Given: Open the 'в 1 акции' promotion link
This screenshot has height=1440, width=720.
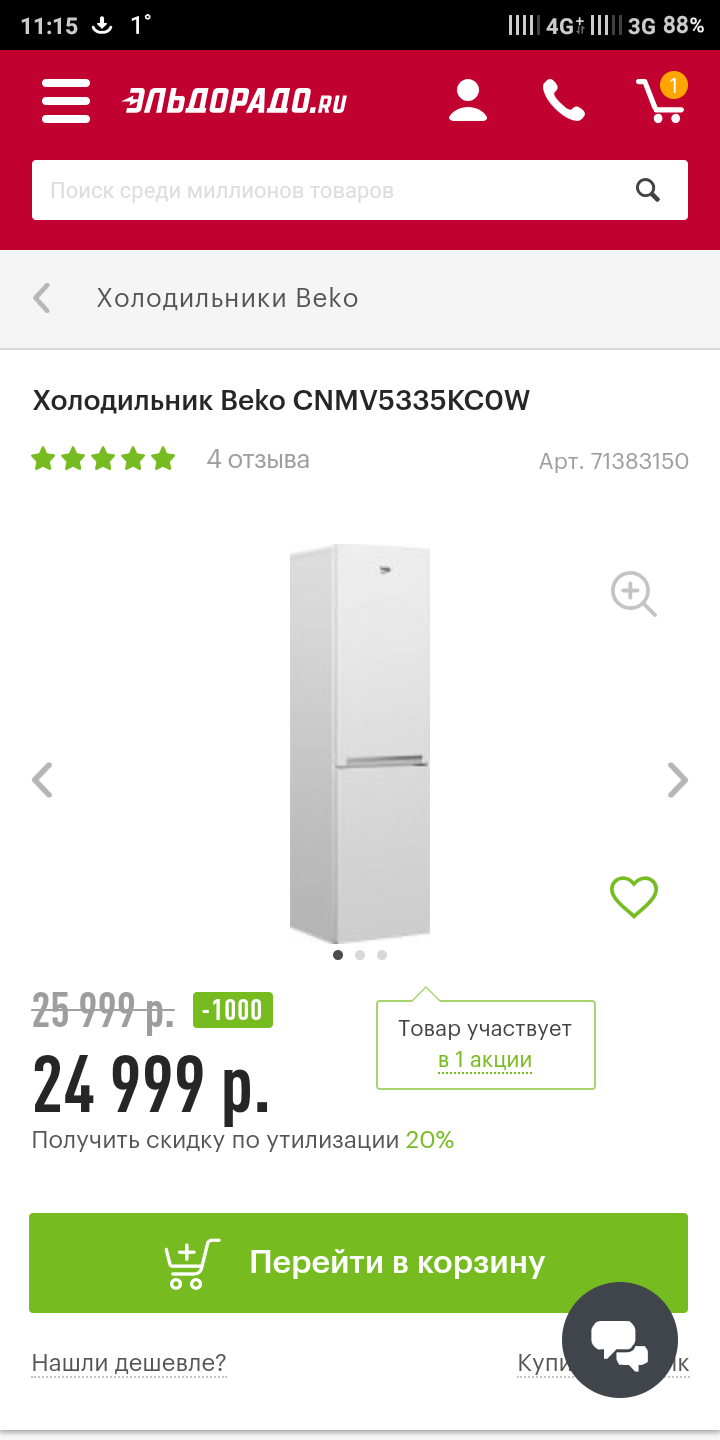Looking at the screenshot, I should tap(485, 1060).
